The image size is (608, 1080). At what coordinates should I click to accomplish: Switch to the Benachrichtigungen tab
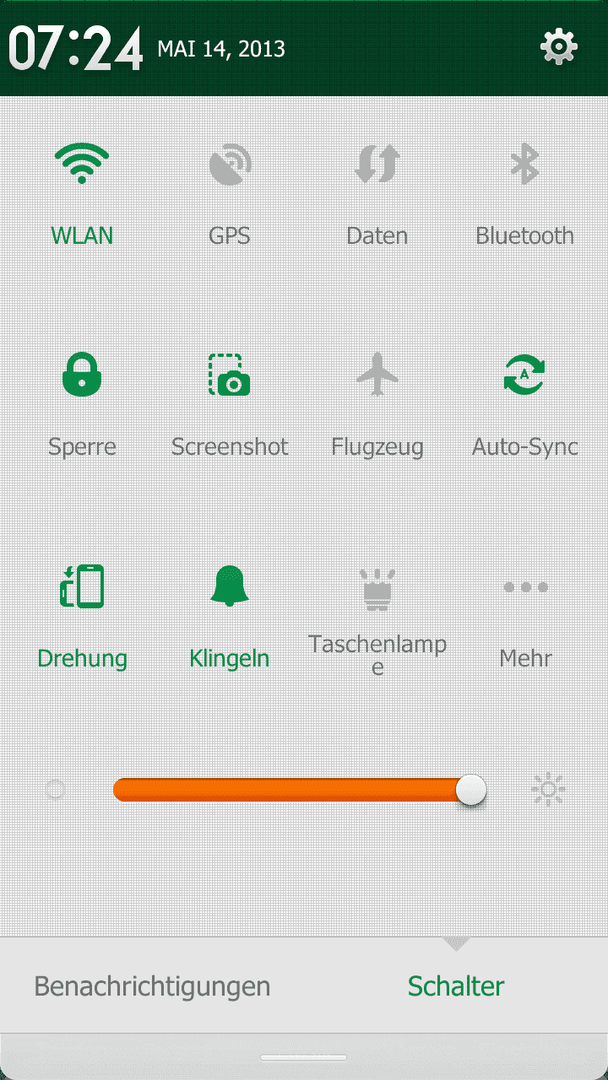[152, 986]
